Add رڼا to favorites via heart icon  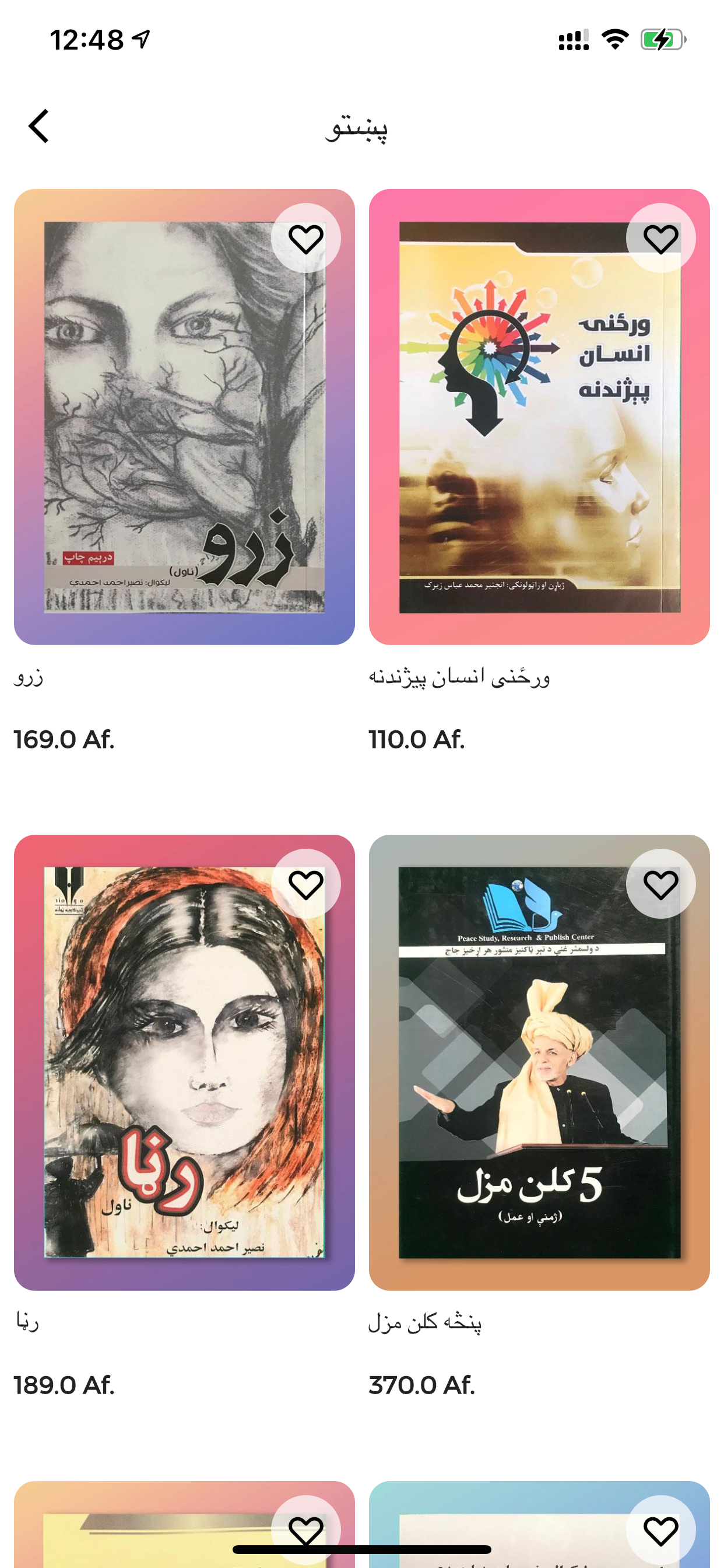coord(305,884)
